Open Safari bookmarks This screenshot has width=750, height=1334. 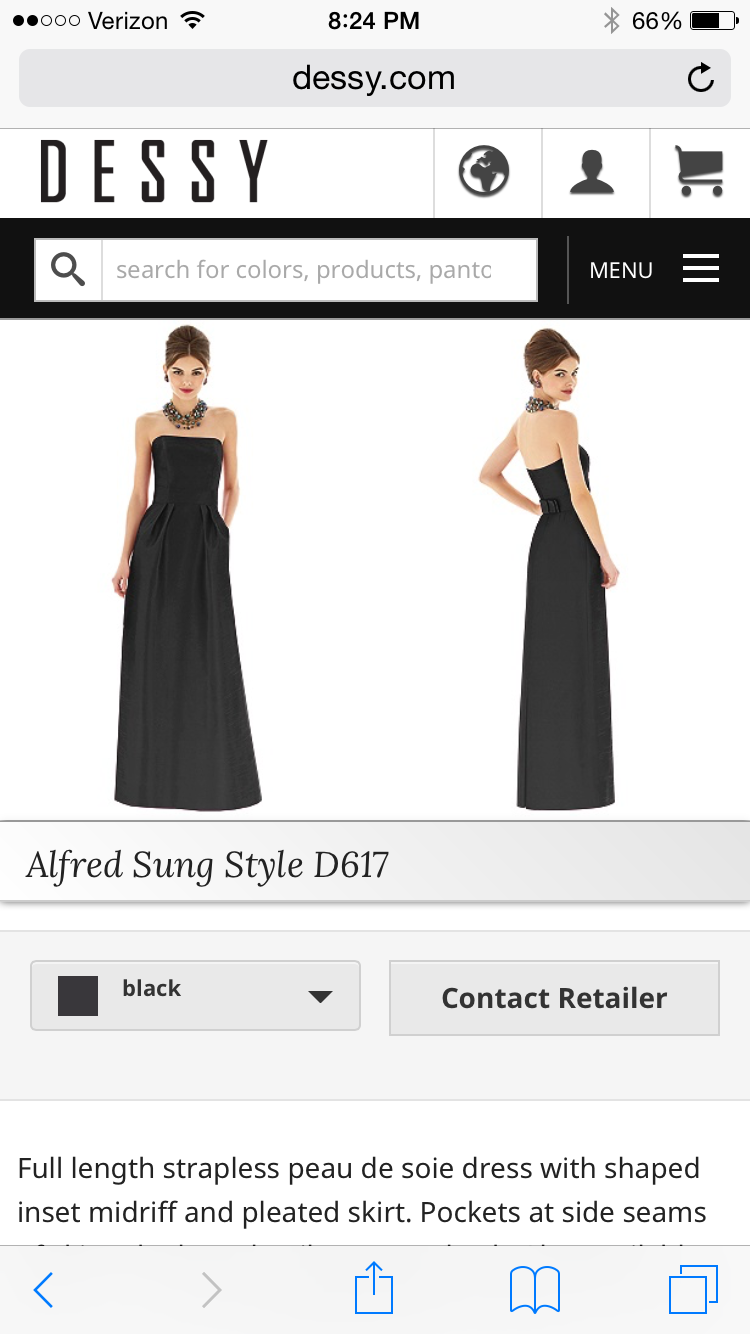point(535,1290)
